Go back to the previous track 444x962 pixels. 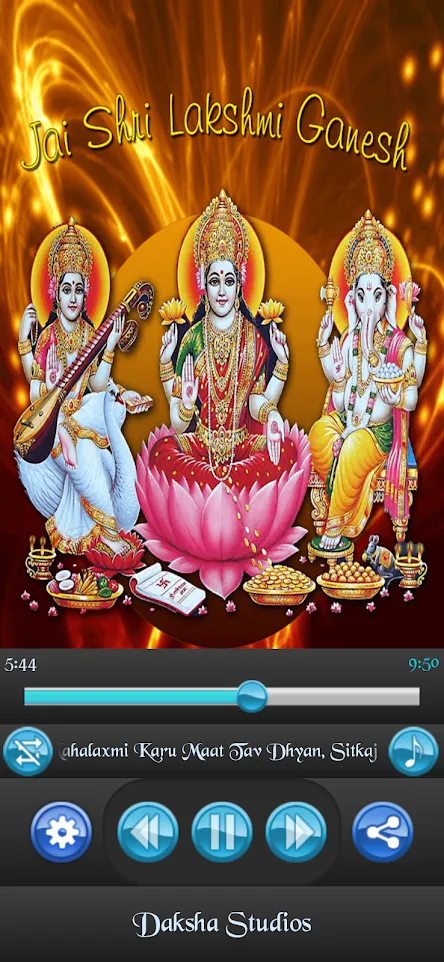148,833
